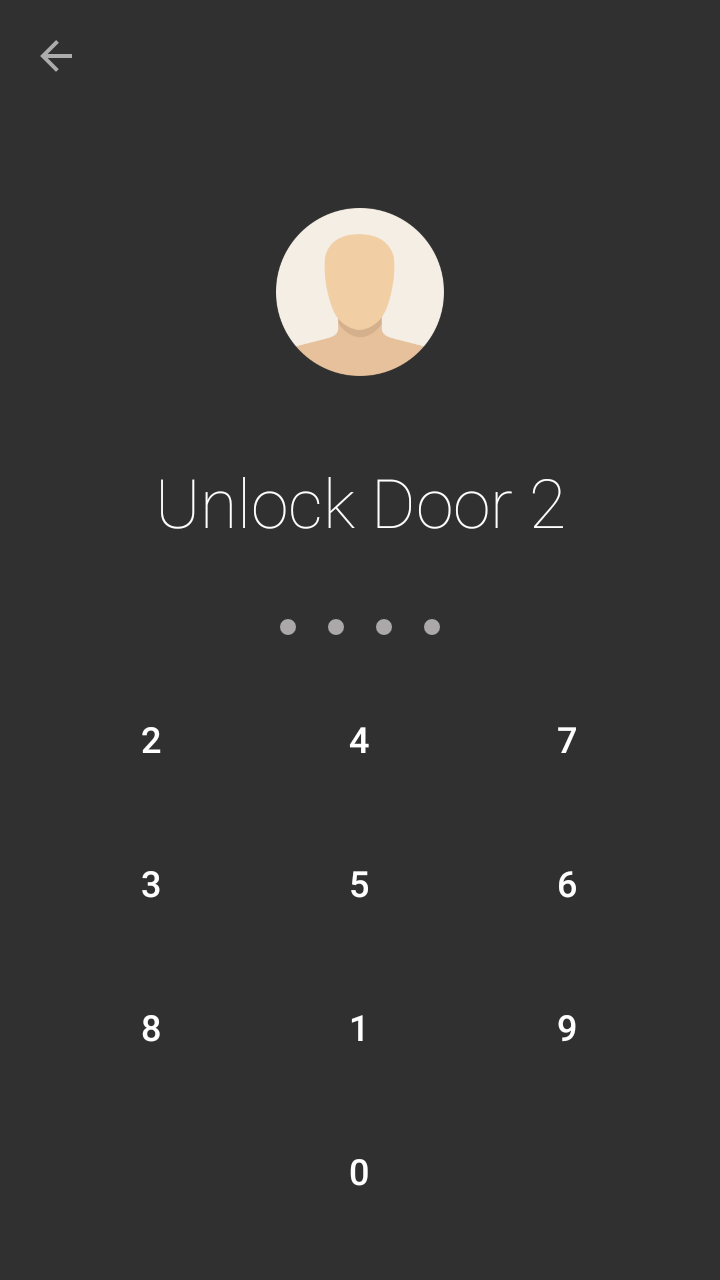Go back using the arrow icon

tap(56, 56)
